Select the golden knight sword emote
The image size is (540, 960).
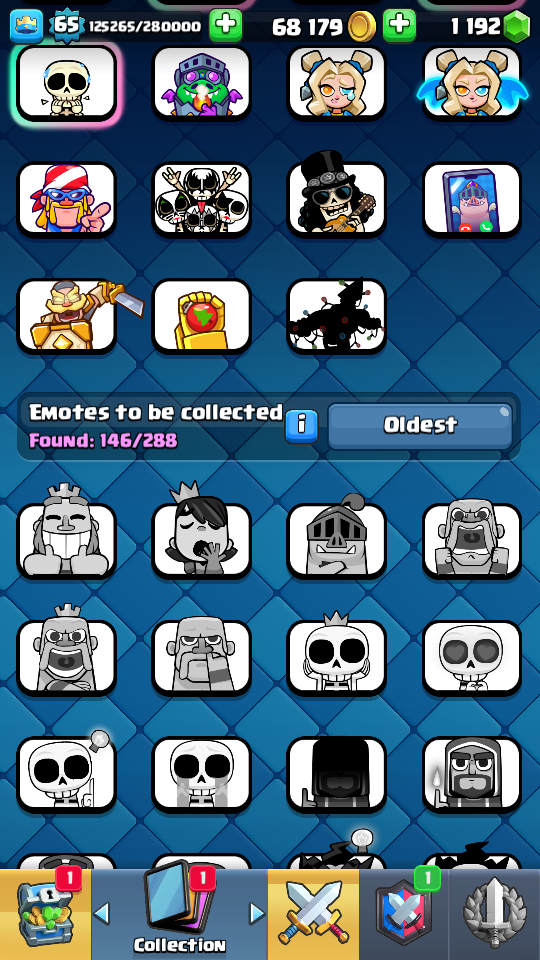pyautogui.click(x=67, y=316)
